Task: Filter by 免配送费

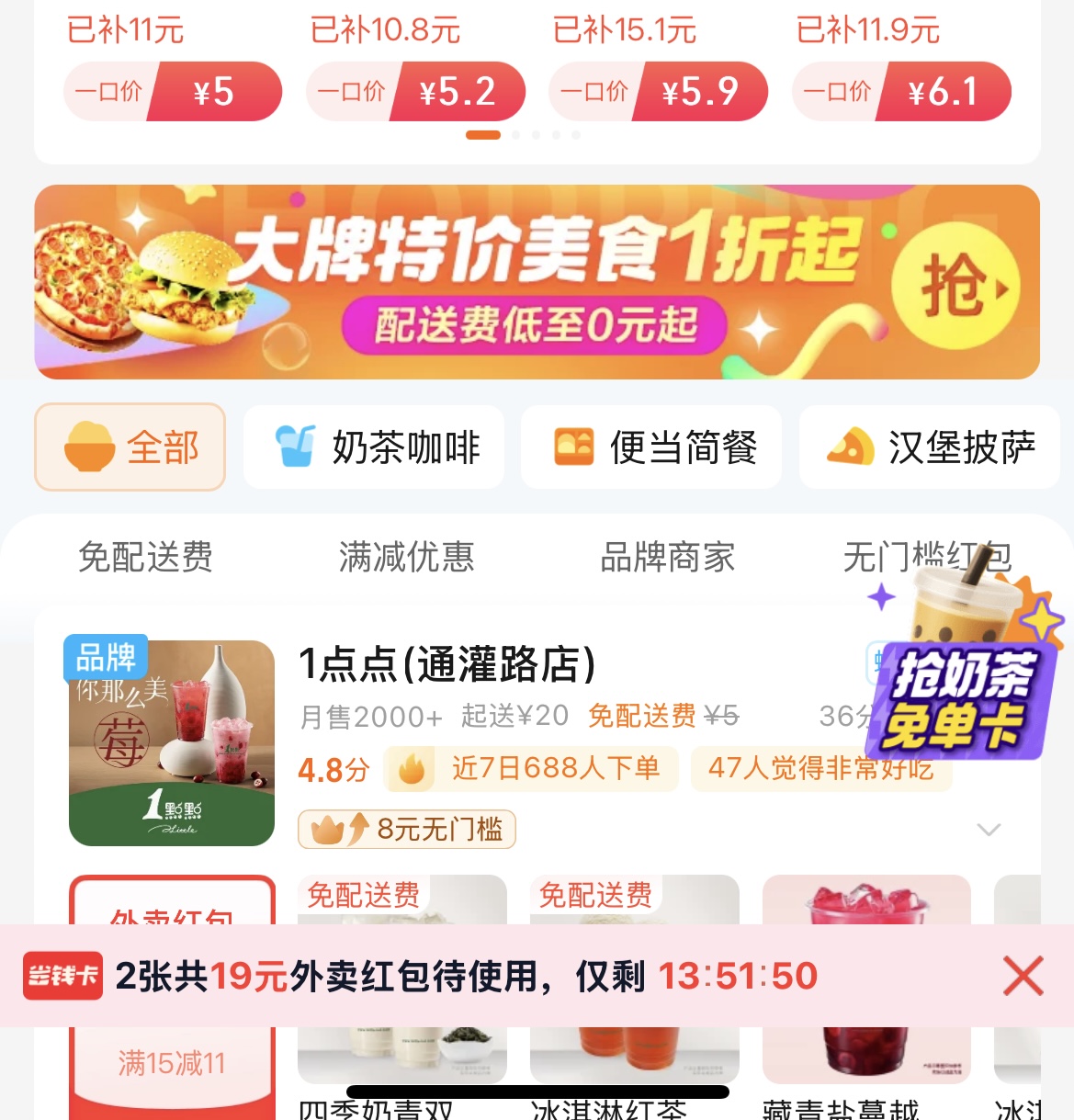Action: (x=145, y=557)
